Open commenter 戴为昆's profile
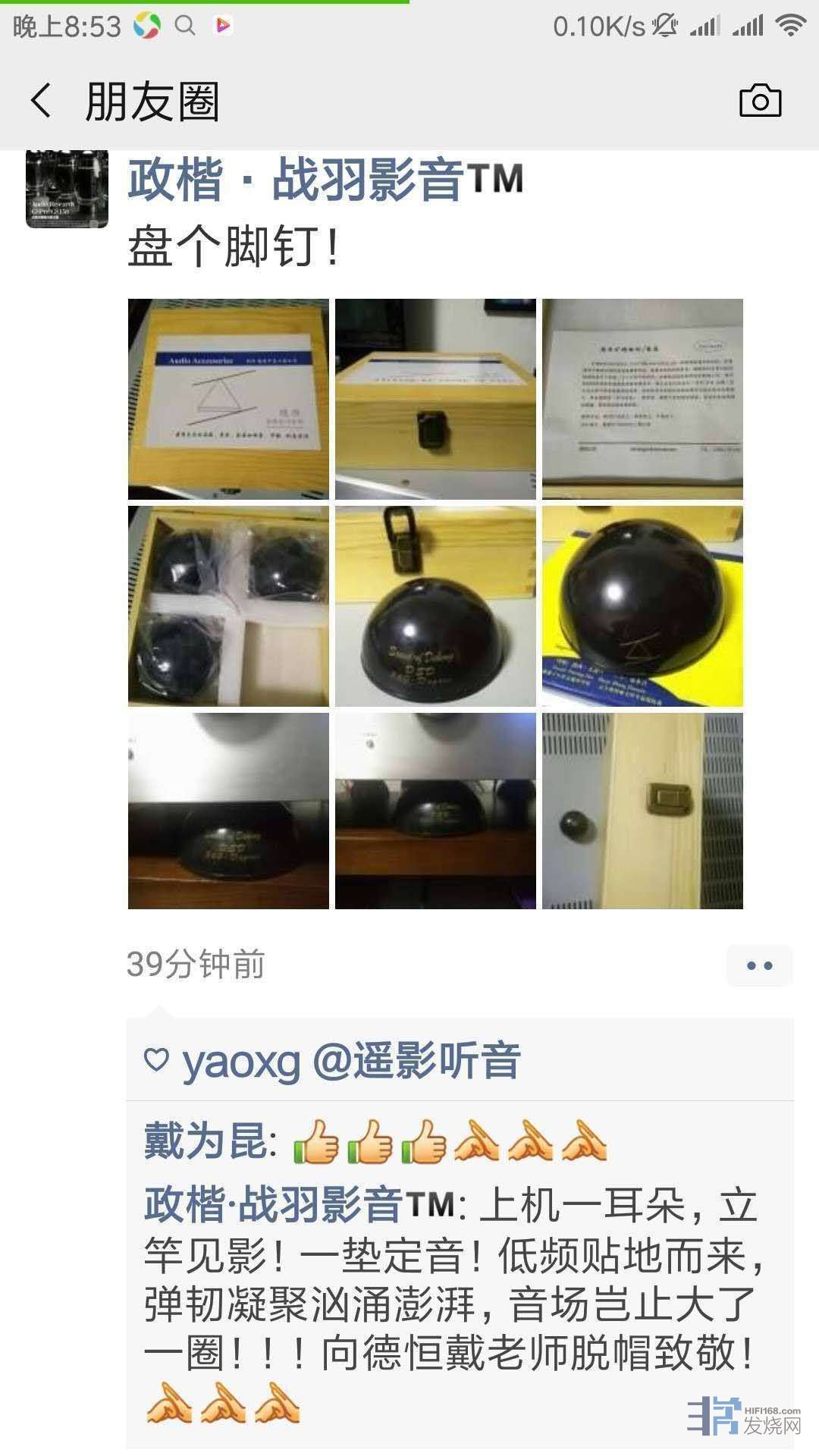The width and height of the screenshot is (819, 1456). [206, 1142]
